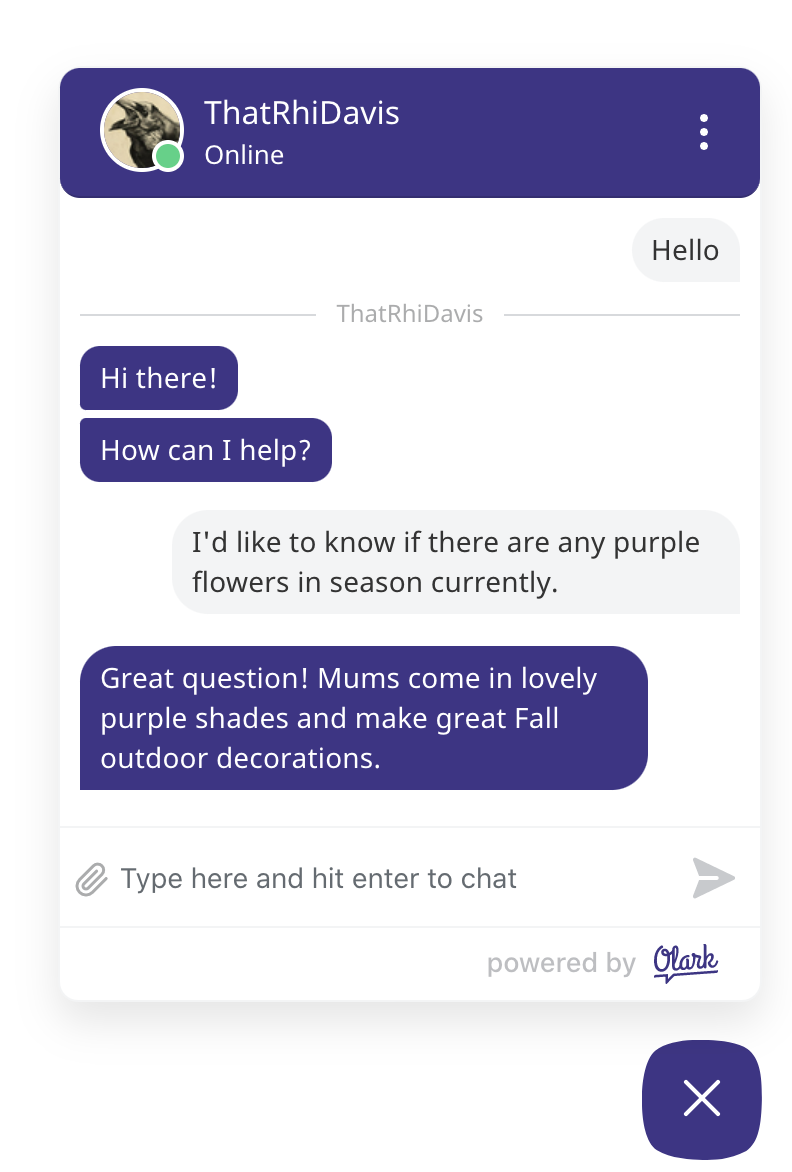Close the chat widget
The height and width of the screenshot is (1172, 792).
[701, 1098]
